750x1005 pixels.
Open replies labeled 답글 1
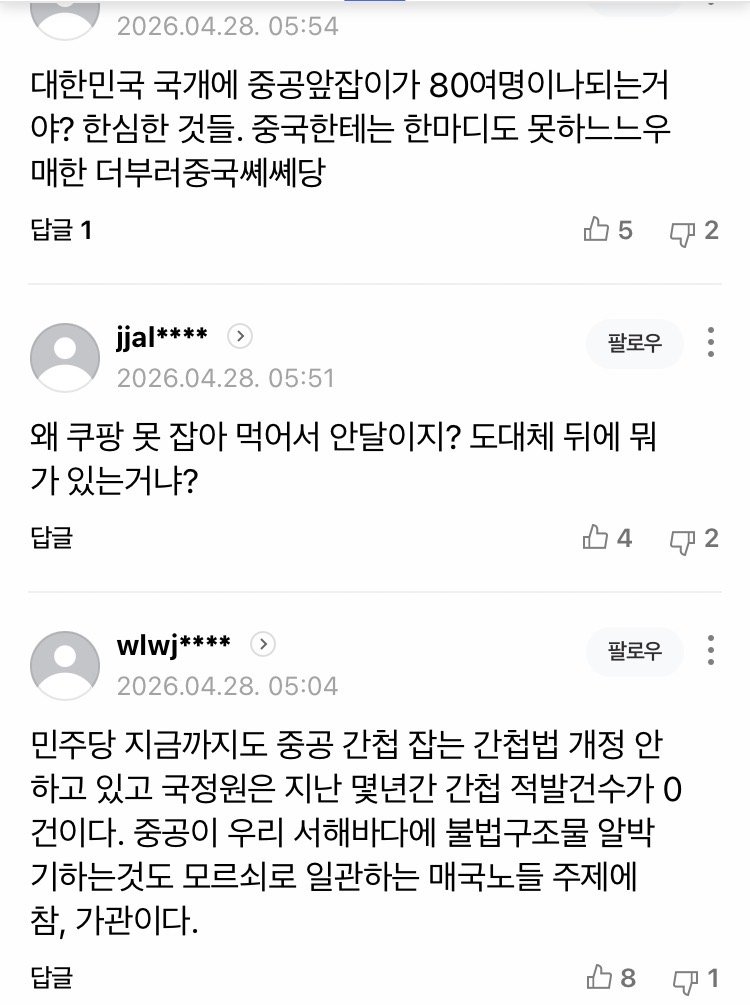tap(61, 231)
